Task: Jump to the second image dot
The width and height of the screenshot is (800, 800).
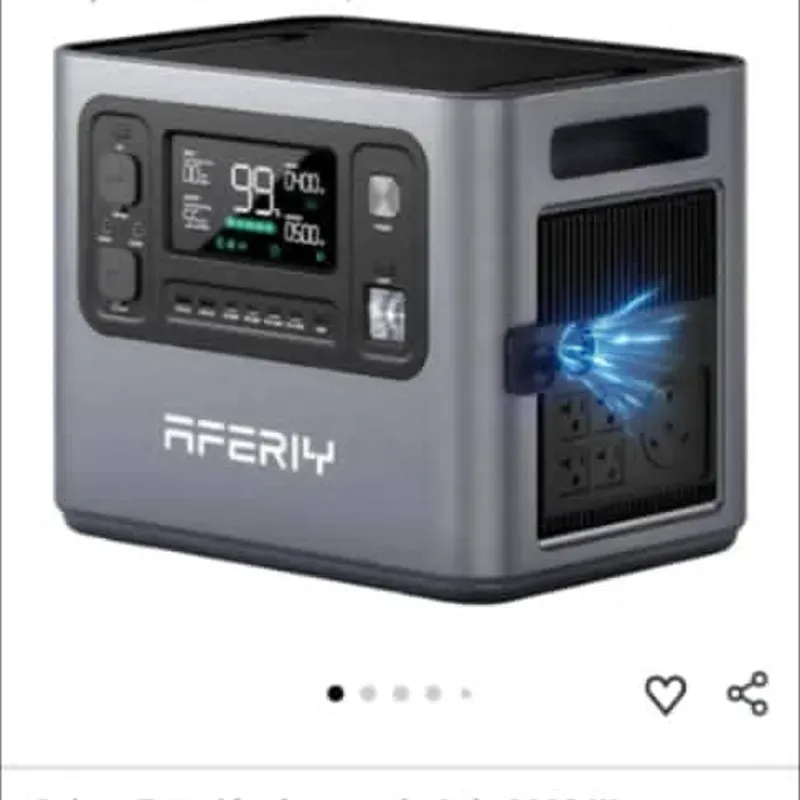Action: [x=368, y=693]
